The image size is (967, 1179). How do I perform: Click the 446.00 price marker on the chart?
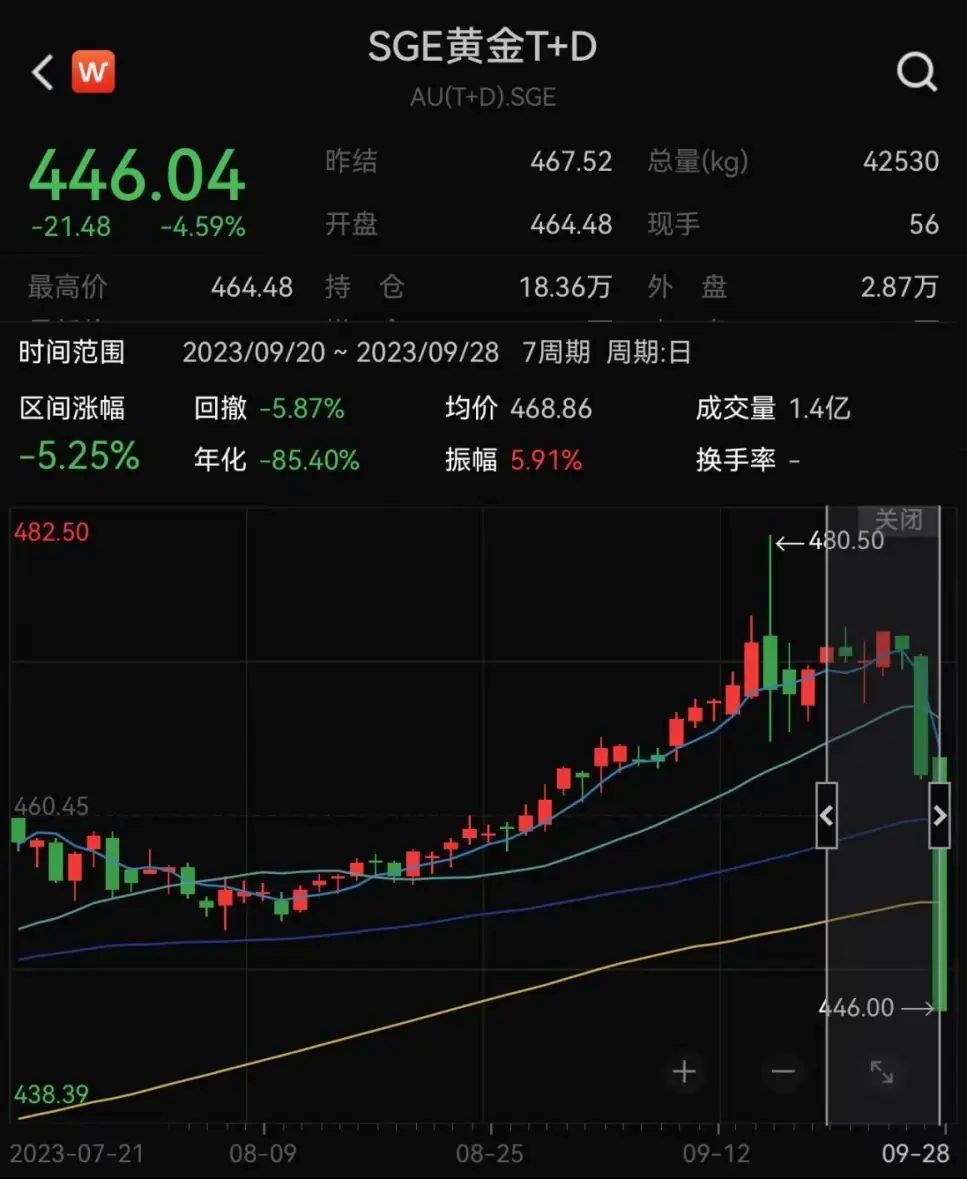pos(860,1008)
